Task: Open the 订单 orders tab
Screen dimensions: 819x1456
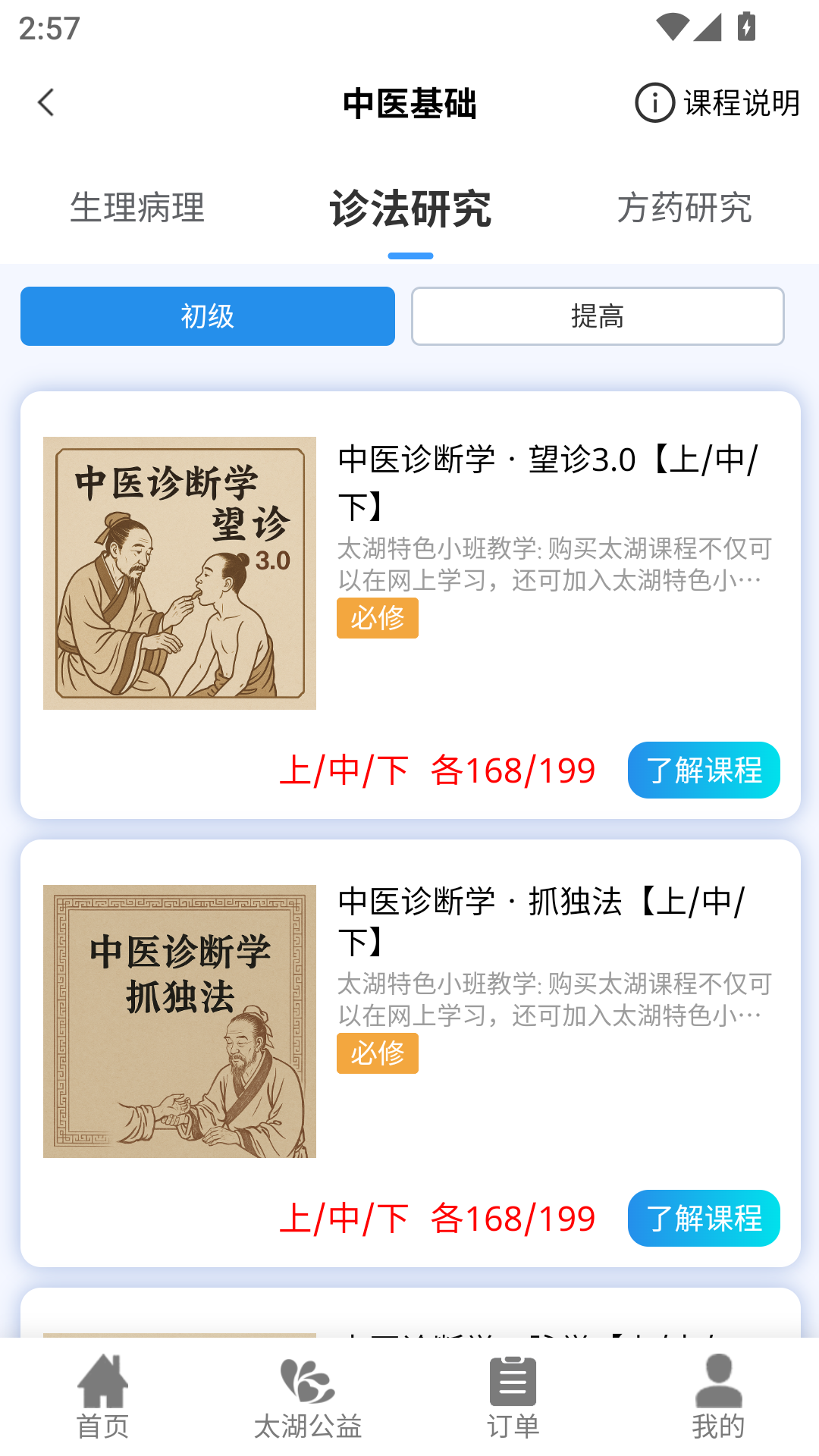Action: [513, 1398]
